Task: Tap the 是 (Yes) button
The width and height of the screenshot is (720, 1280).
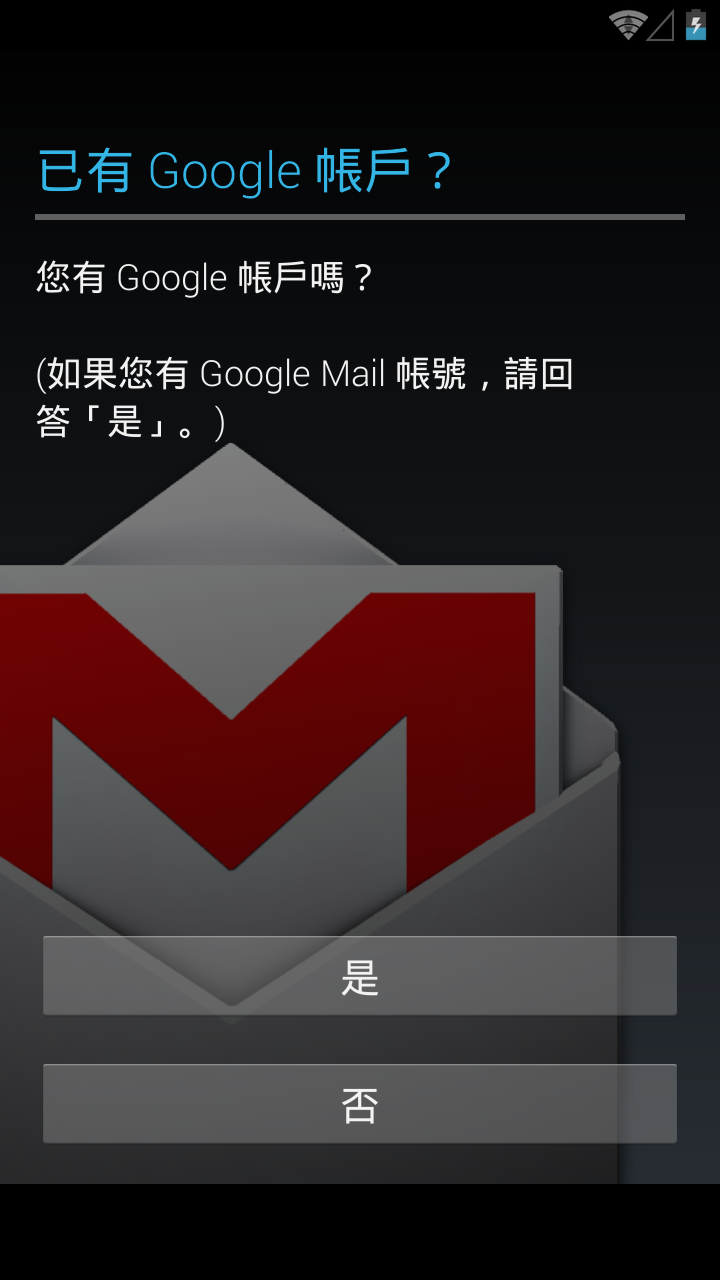Action: point(360,976)
